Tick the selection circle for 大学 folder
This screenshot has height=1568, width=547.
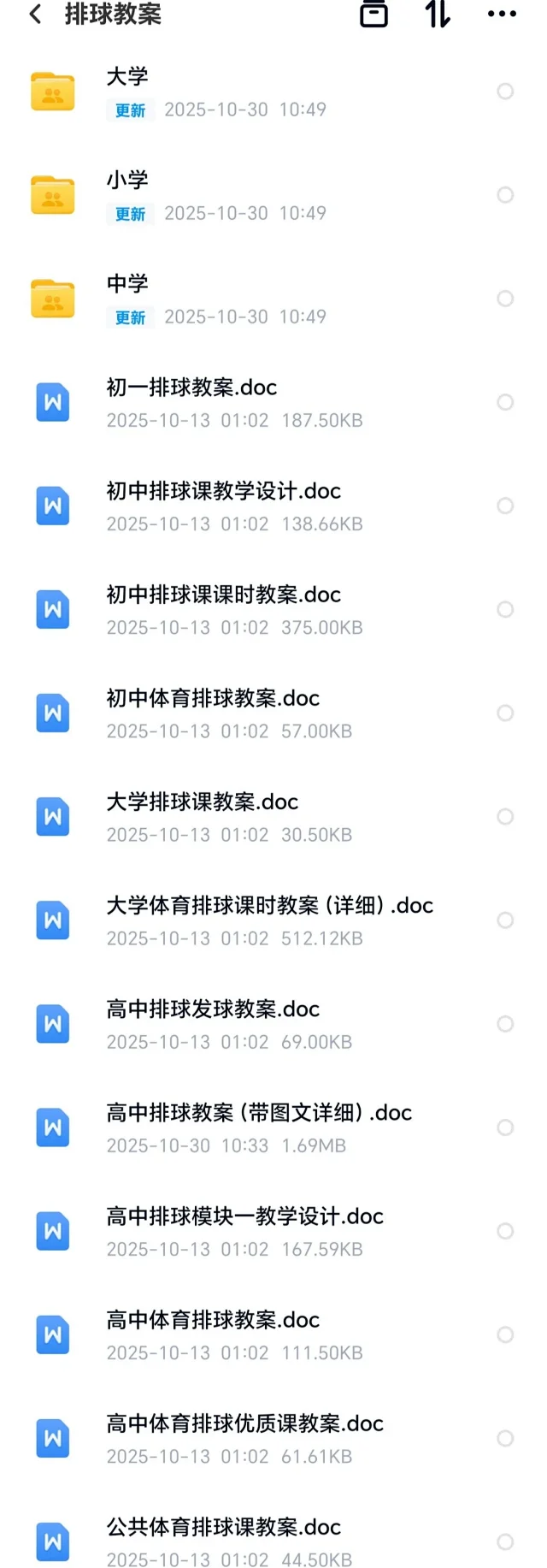point(505,92)
